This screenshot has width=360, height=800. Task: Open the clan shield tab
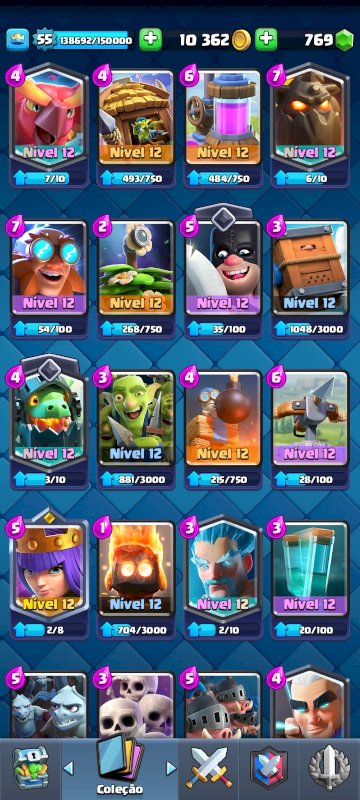[x=268, y=769]
